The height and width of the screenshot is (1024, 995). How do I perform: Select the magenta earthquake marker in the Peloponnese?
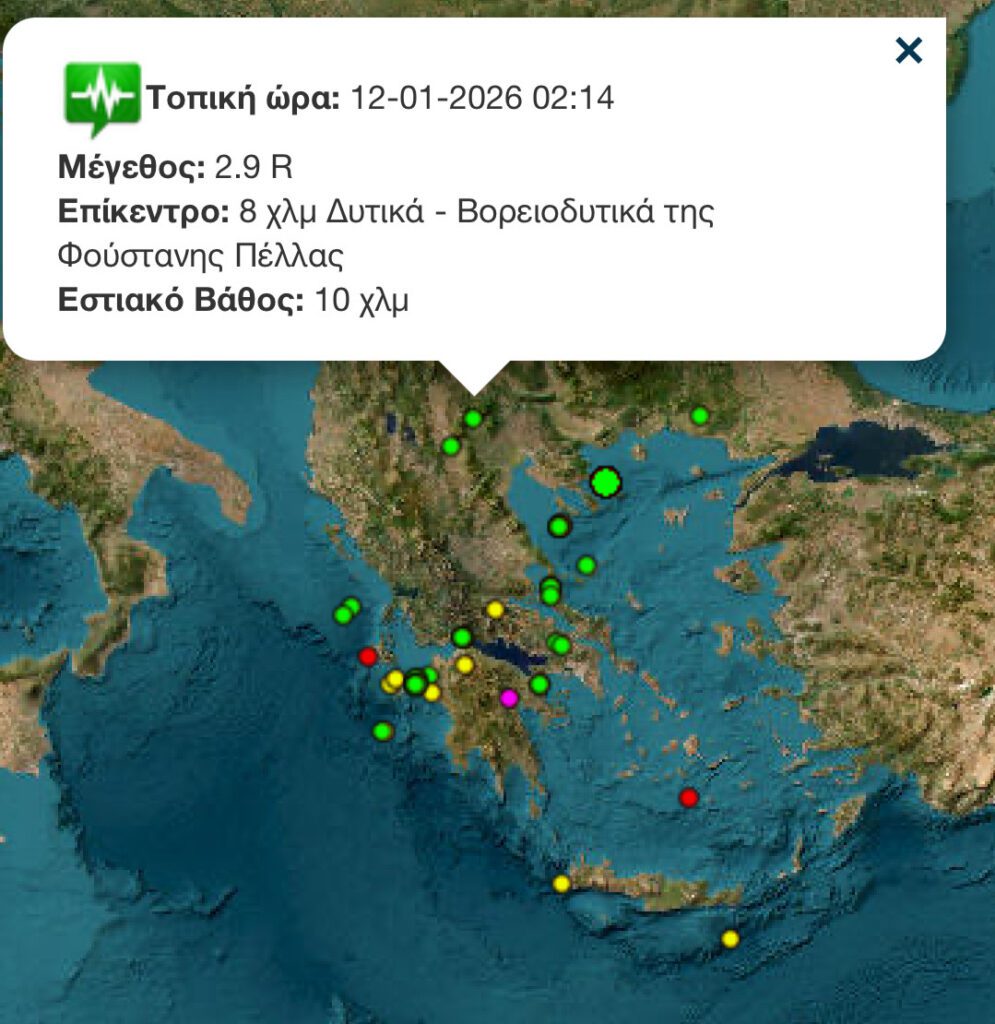(x=509, y=698)
